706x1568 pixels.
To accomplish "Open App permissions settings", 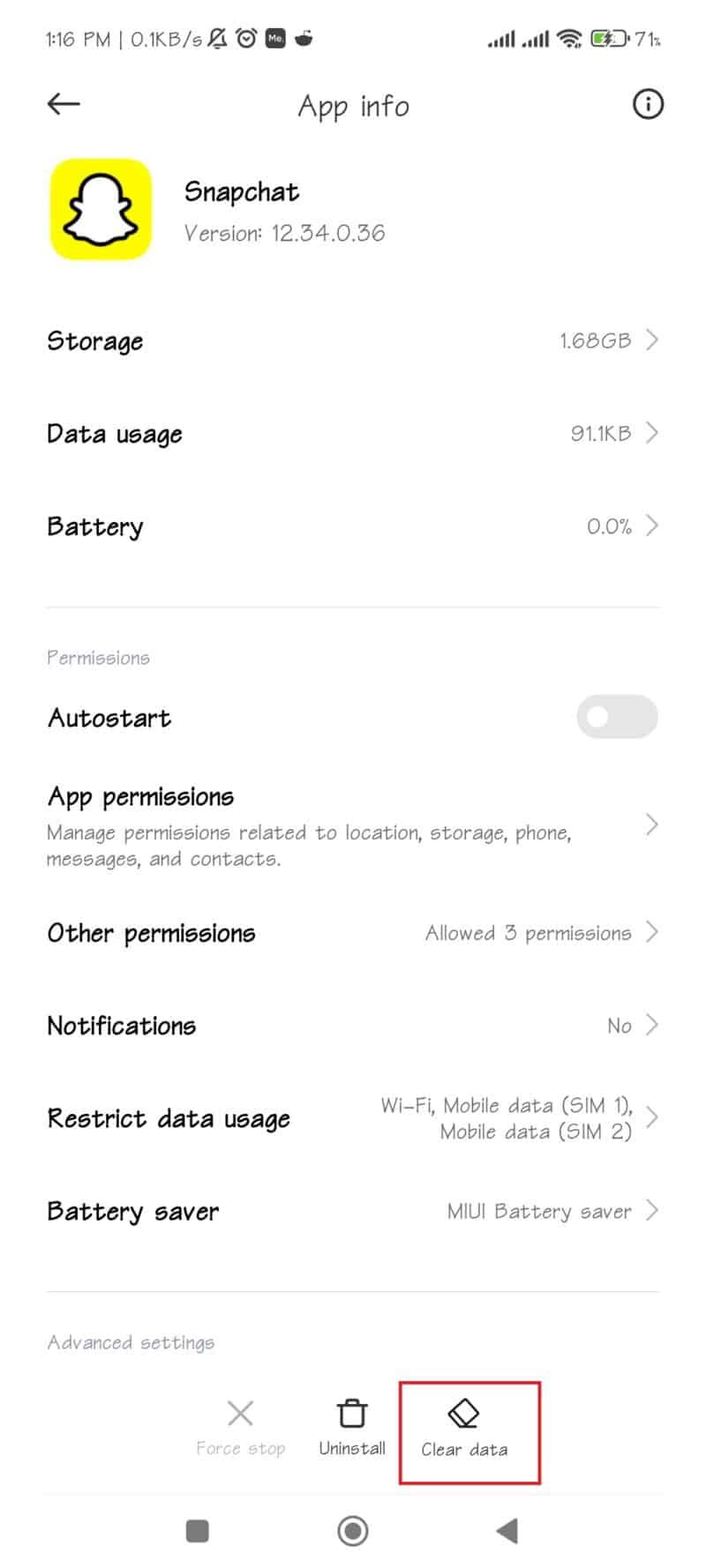I will 353,825.
